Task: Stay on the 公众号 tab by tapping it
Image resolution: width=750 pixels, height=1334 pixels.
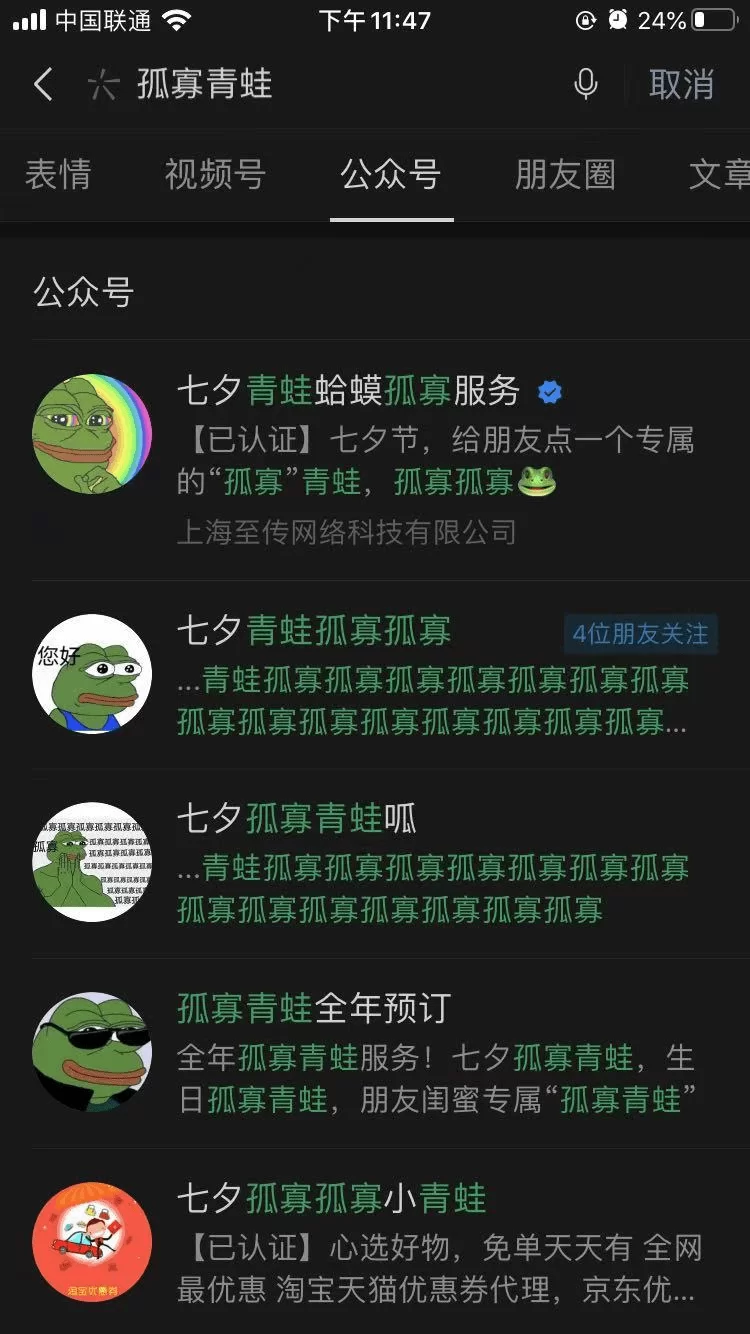Action: click(392, 175)
